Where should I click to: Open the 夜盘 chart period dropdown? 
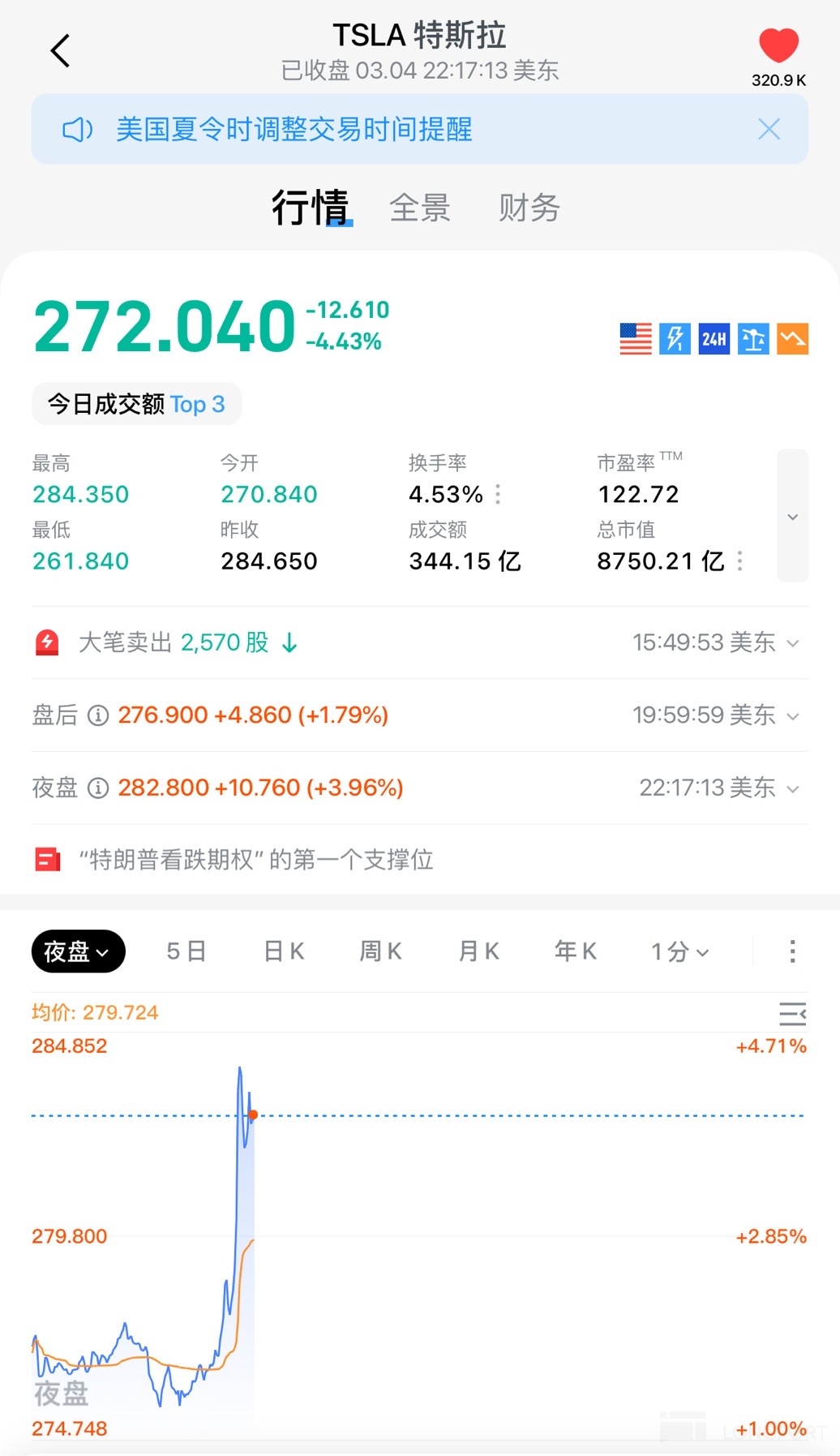pyautogui.click(x=77, y=951)
